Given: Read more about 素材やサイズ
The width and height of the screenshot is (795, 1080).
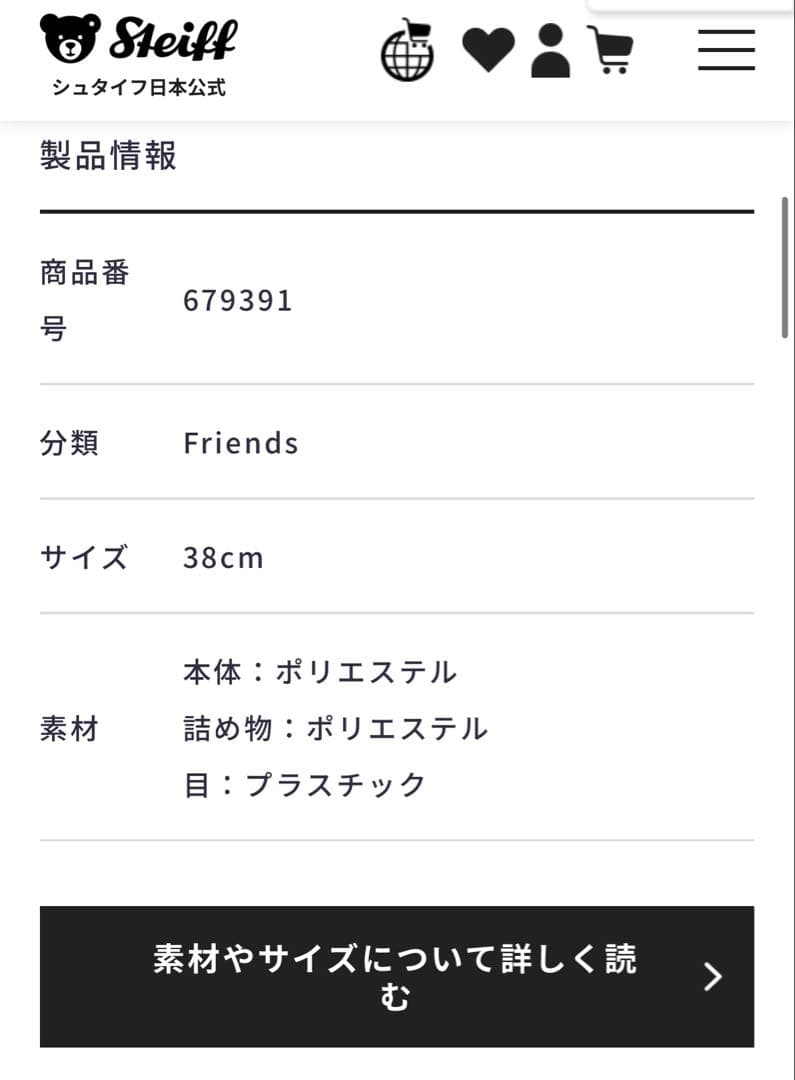Looking at the screenshot, I should (396, 976).
